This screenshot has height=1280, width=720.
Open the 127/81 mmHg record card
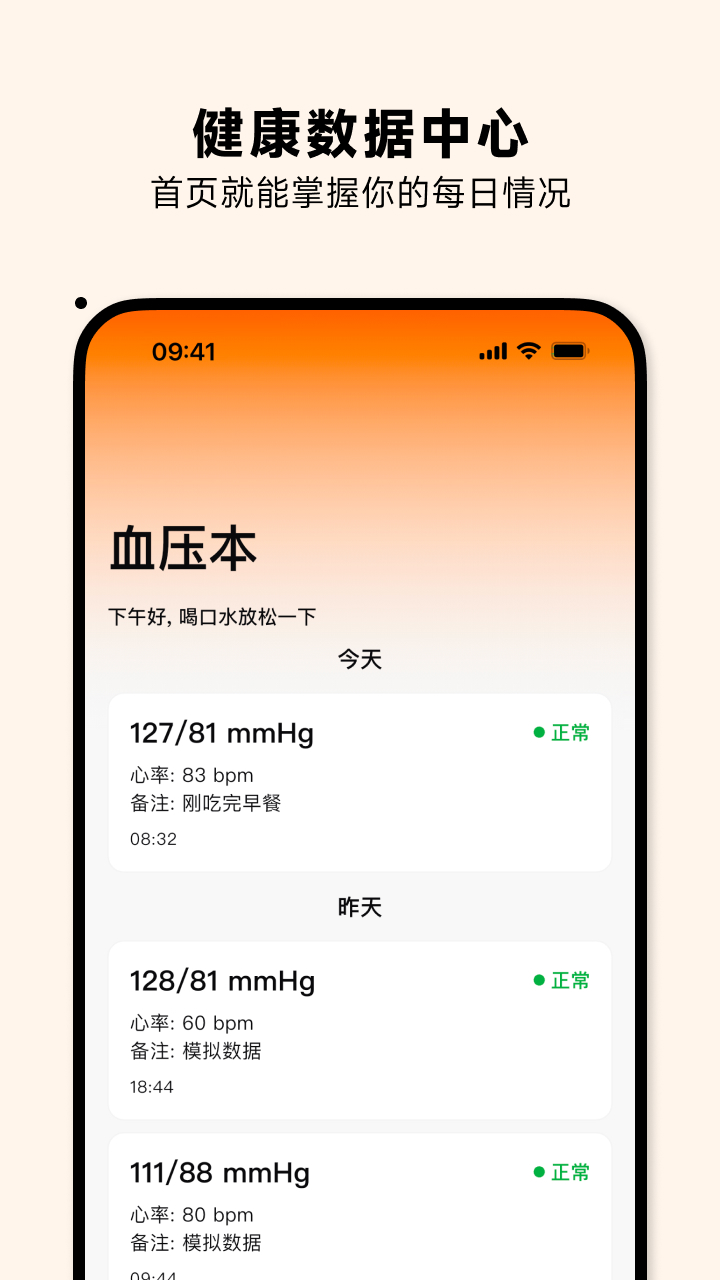click(360, 783)
